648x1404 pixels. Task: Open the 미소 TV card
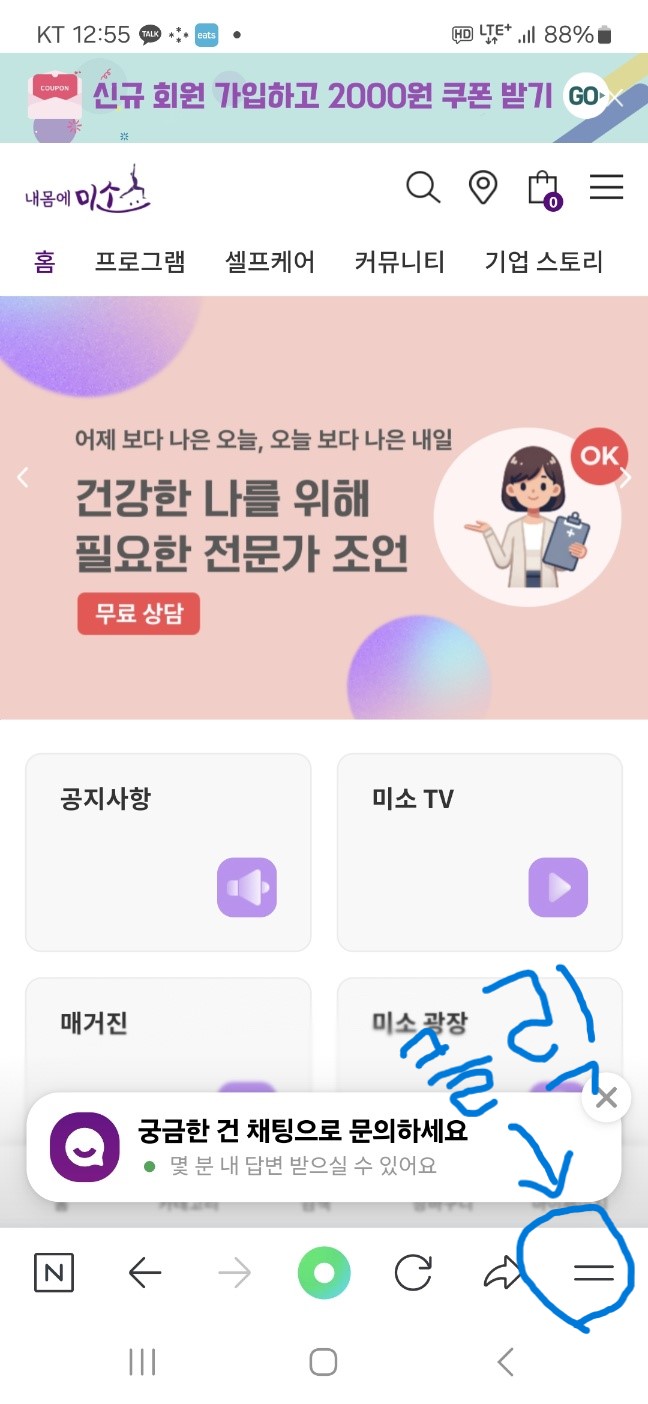coord(480,852)
